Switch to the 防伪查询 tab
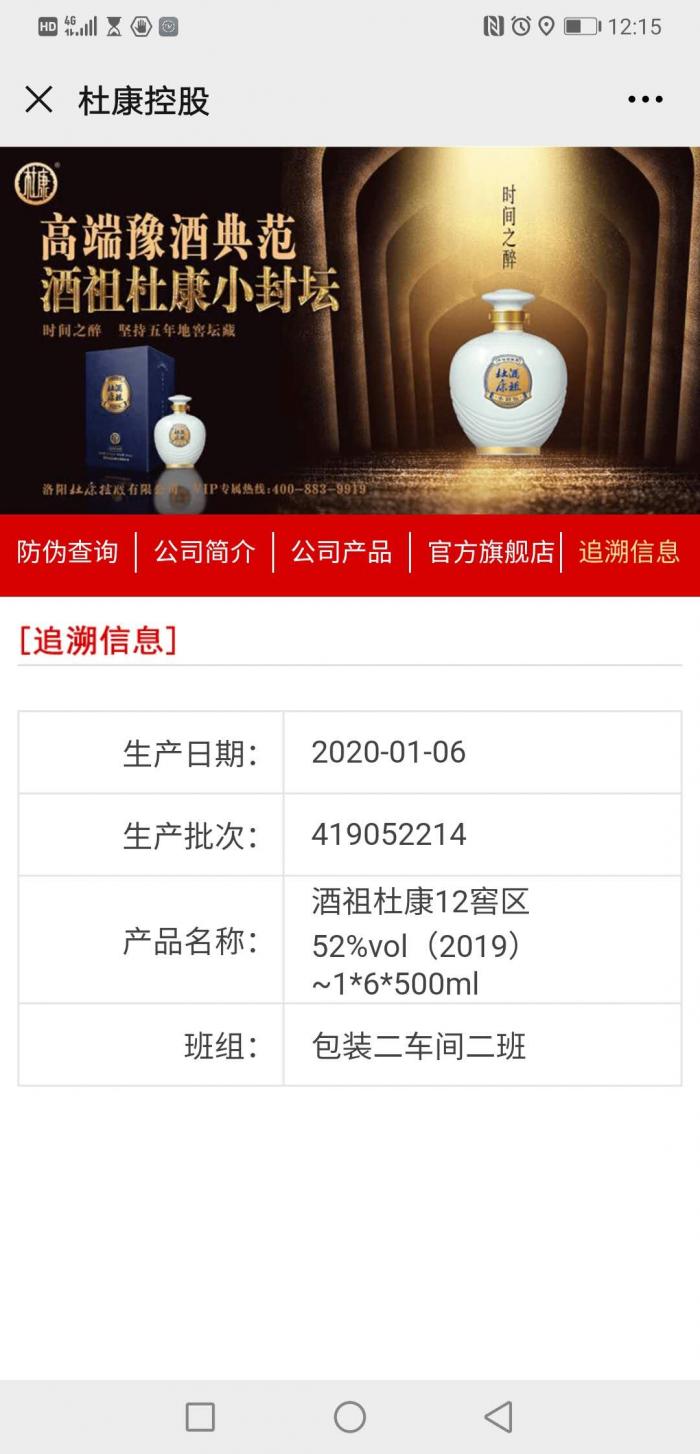This screenshot has width=700, height=1454. 68,552
